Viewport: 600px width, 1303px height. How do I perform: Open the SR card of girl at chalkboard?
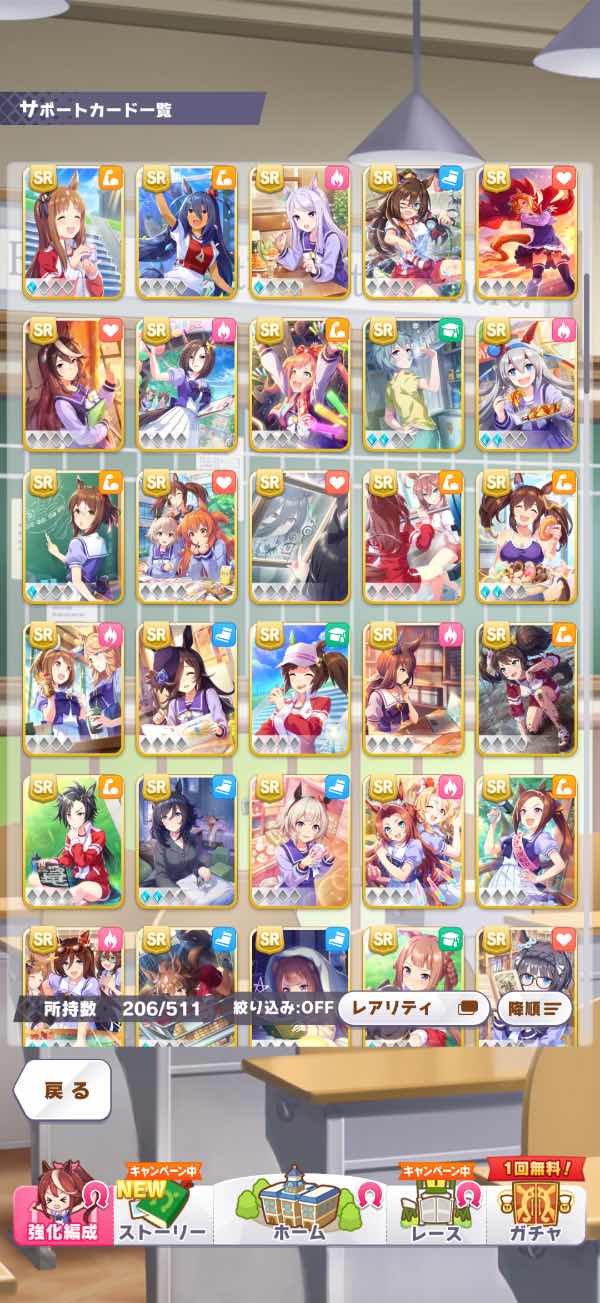click(73, 537)
